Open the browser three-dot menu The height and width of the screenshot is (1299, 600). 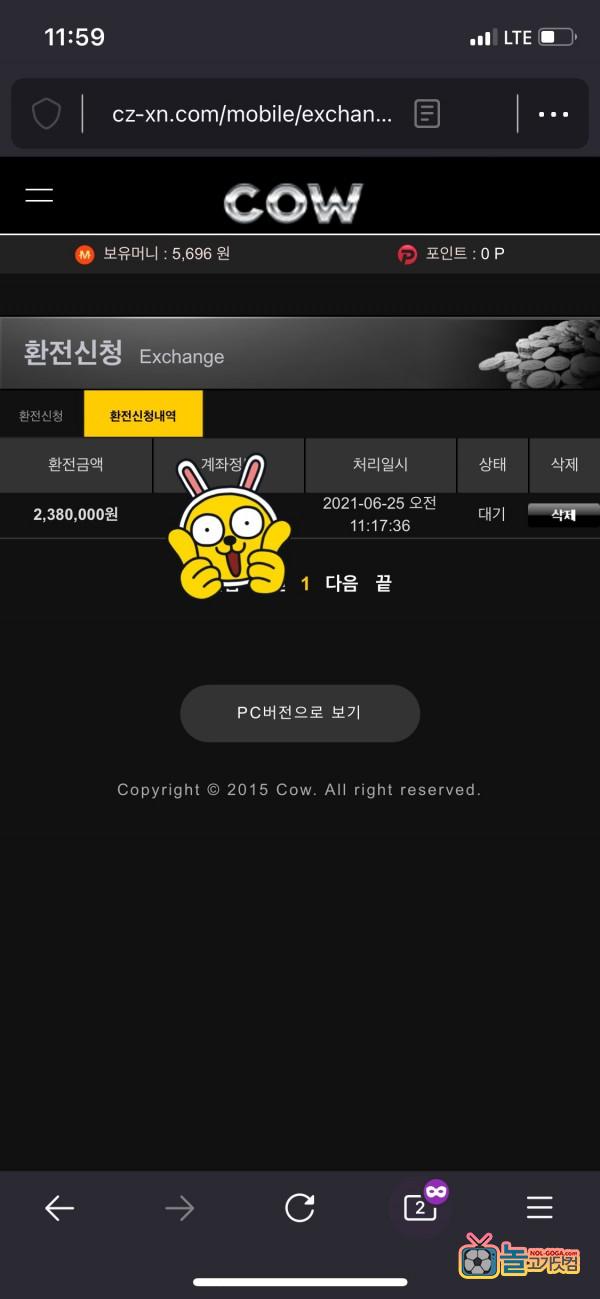pos(553,114)
